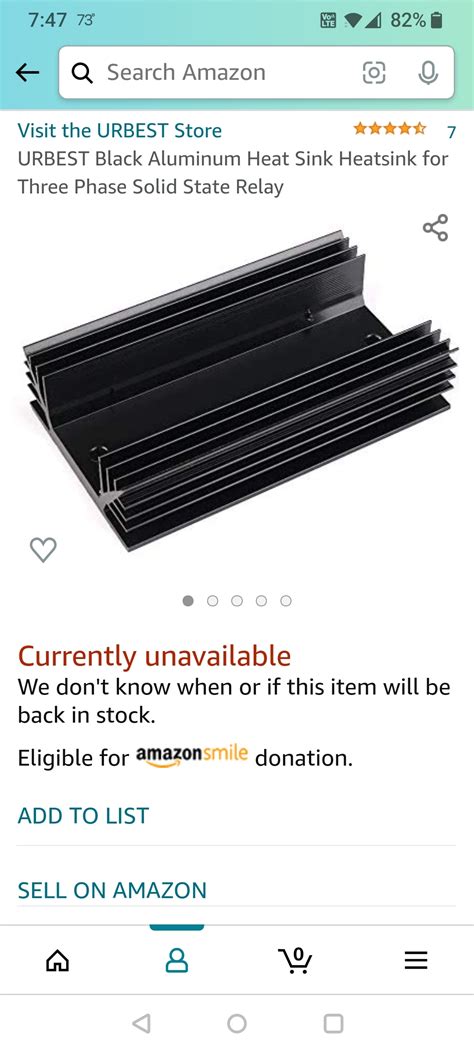Image resolution: width=474 pixels, height=1053 pixels.
Task: Visit the URBEST Store link
Action: coord(120,130)
